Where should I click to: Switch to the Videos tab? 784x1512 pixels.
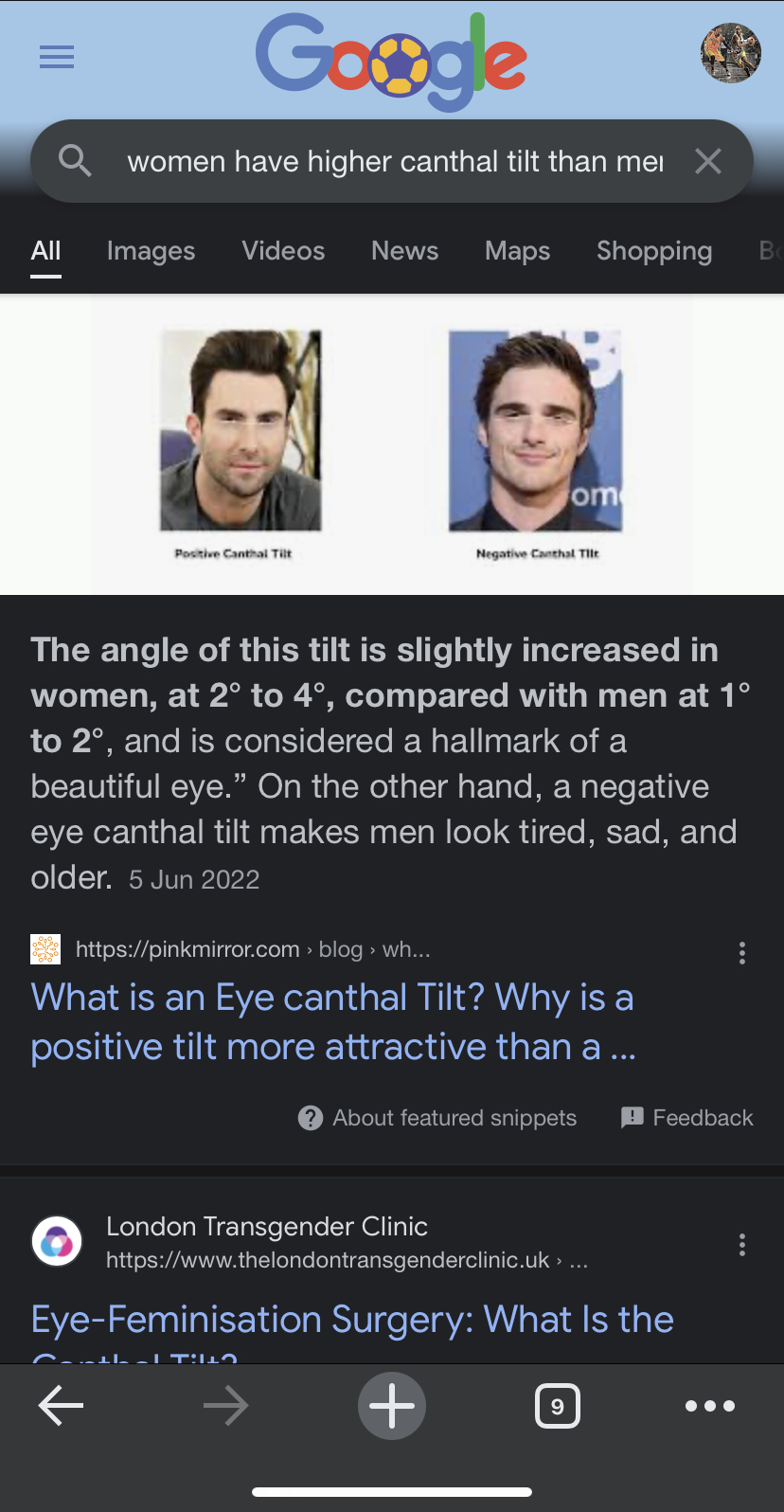[x=283, y=251]
